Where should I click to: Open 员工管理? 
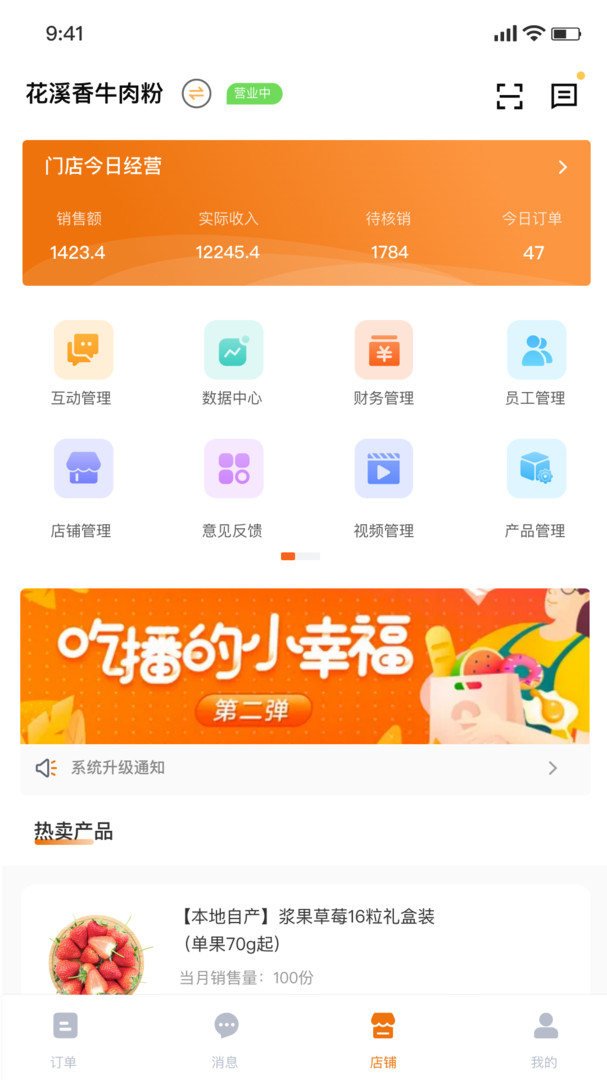point(535,363)
